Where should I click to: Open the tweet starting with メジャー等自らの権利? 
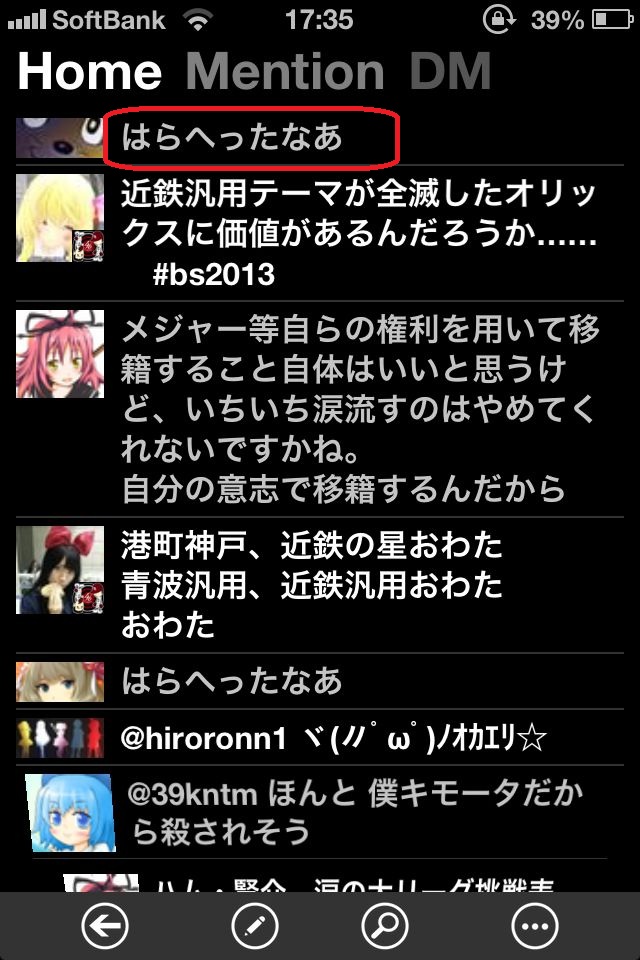pyautogui.click(x=360, y=408)
